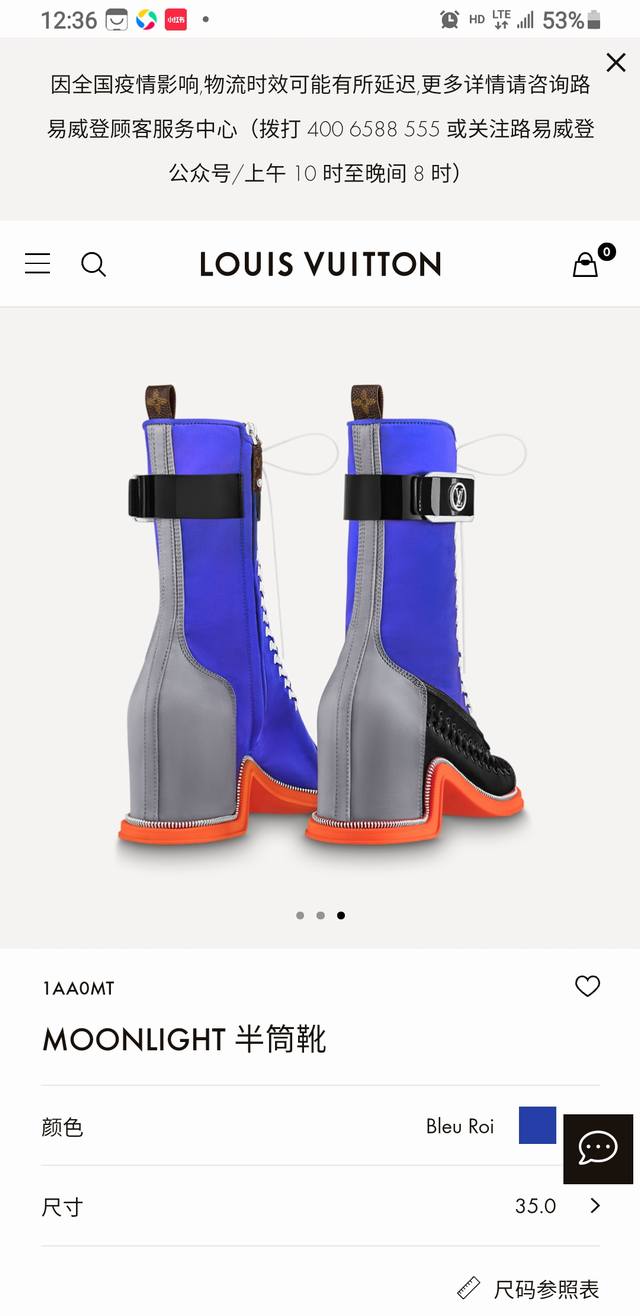Jump to the first image indicator dot
This screenshot has width=640, height=1316.
pyautogui.click(x=300, y=915)
